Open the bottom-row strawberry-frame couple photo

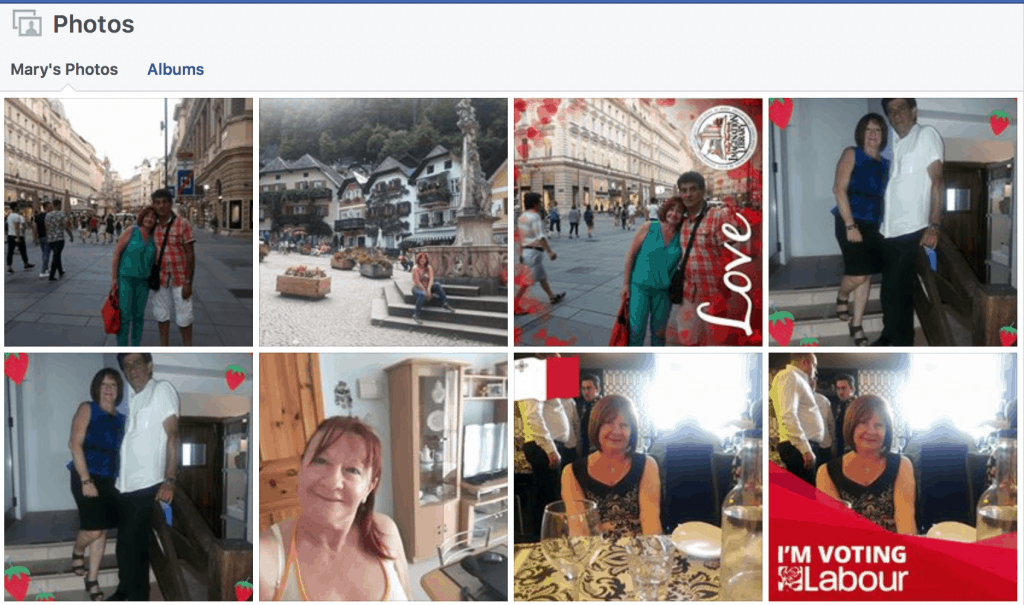128,476
